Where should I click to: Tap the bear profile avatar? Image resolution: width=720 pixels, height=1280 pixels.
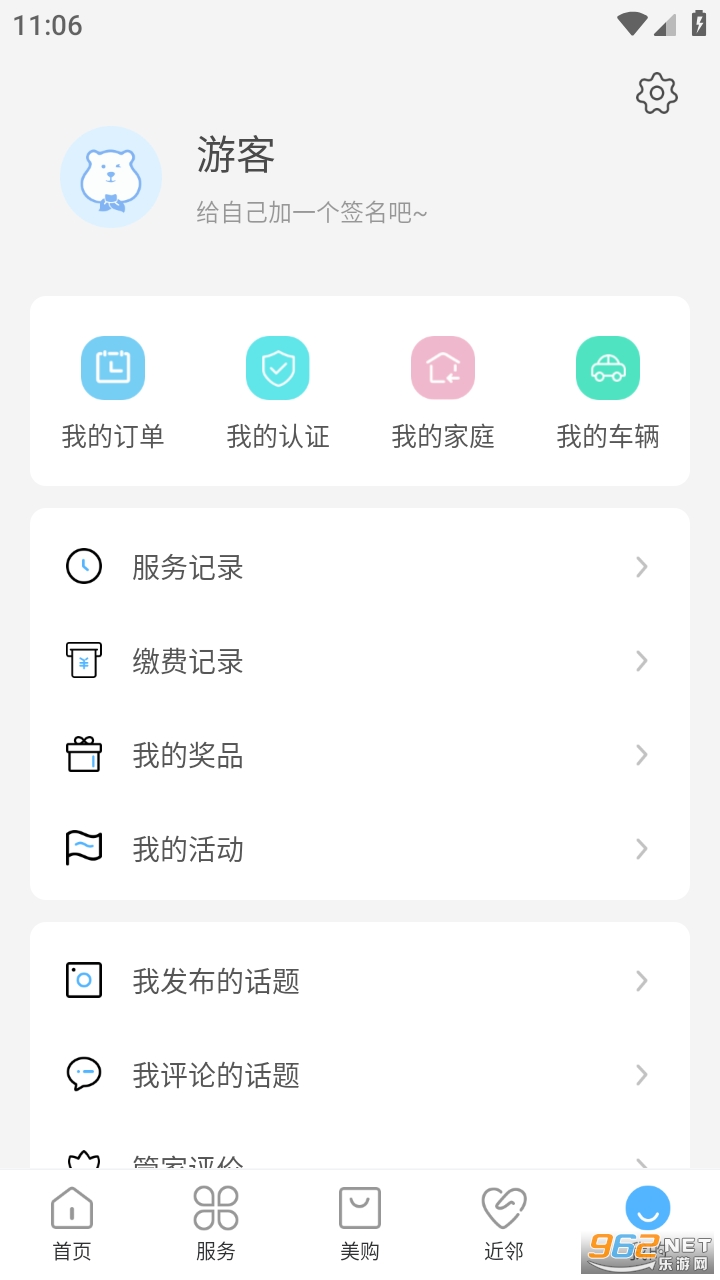111,177
